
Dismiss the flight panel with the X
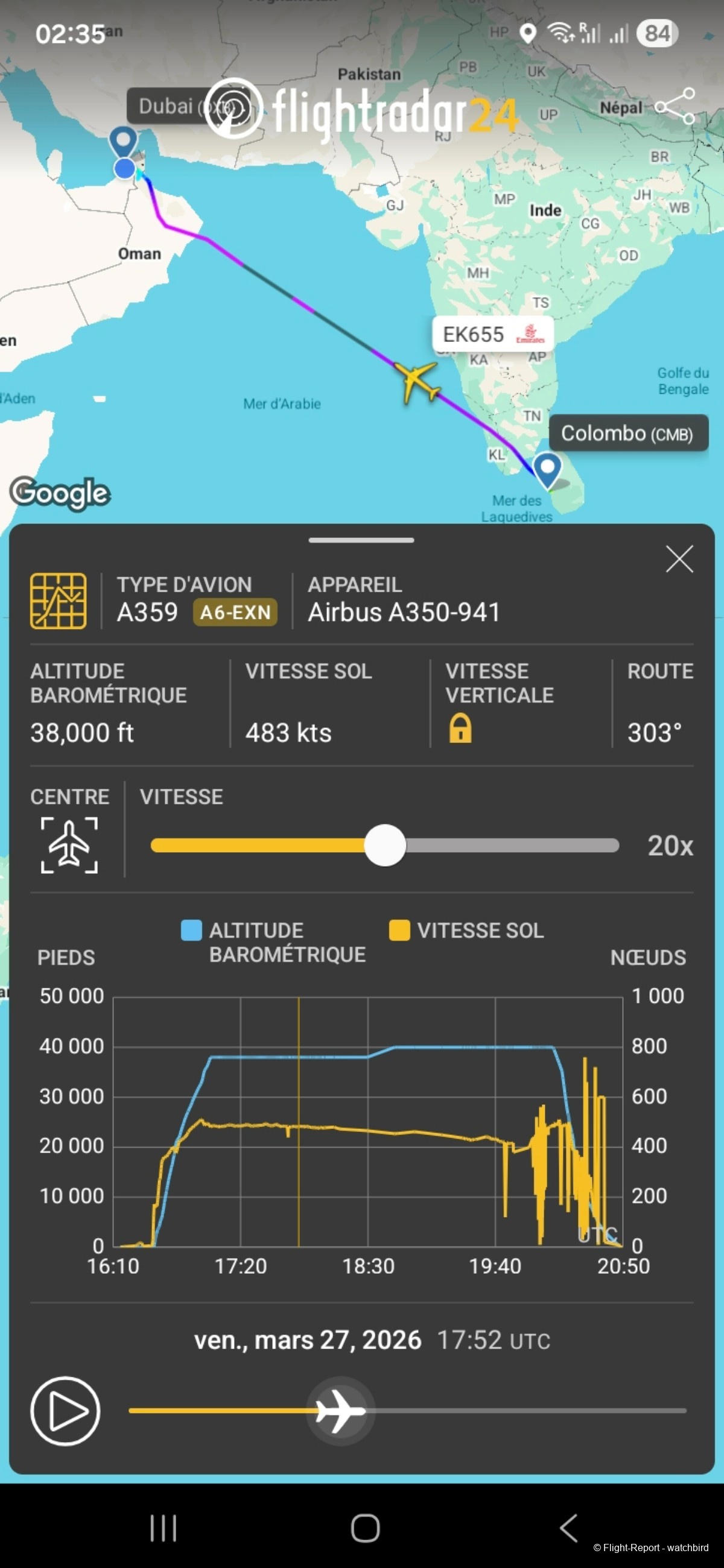pyautogui.click(x=679, y=560)
